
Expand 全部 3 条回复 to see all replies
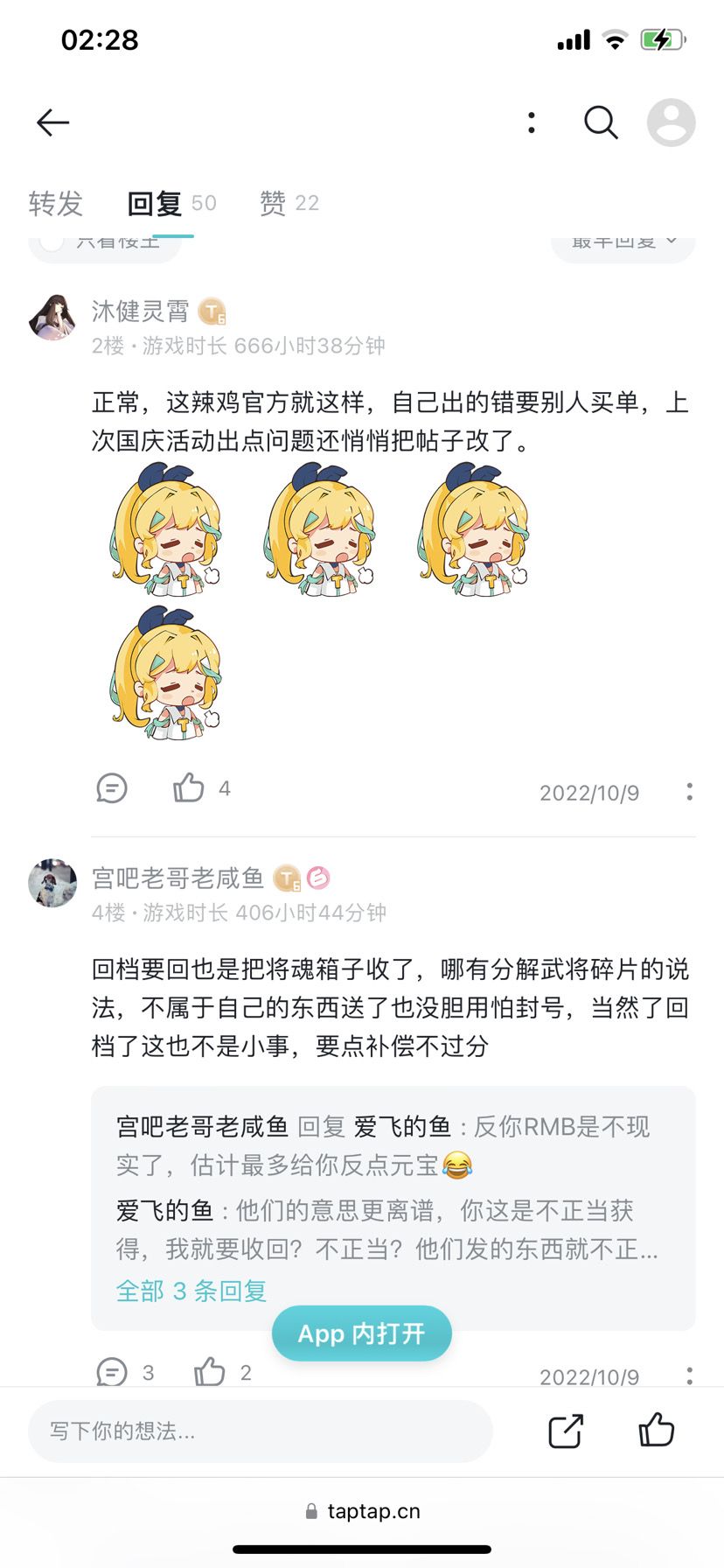tap(191, 1290)
